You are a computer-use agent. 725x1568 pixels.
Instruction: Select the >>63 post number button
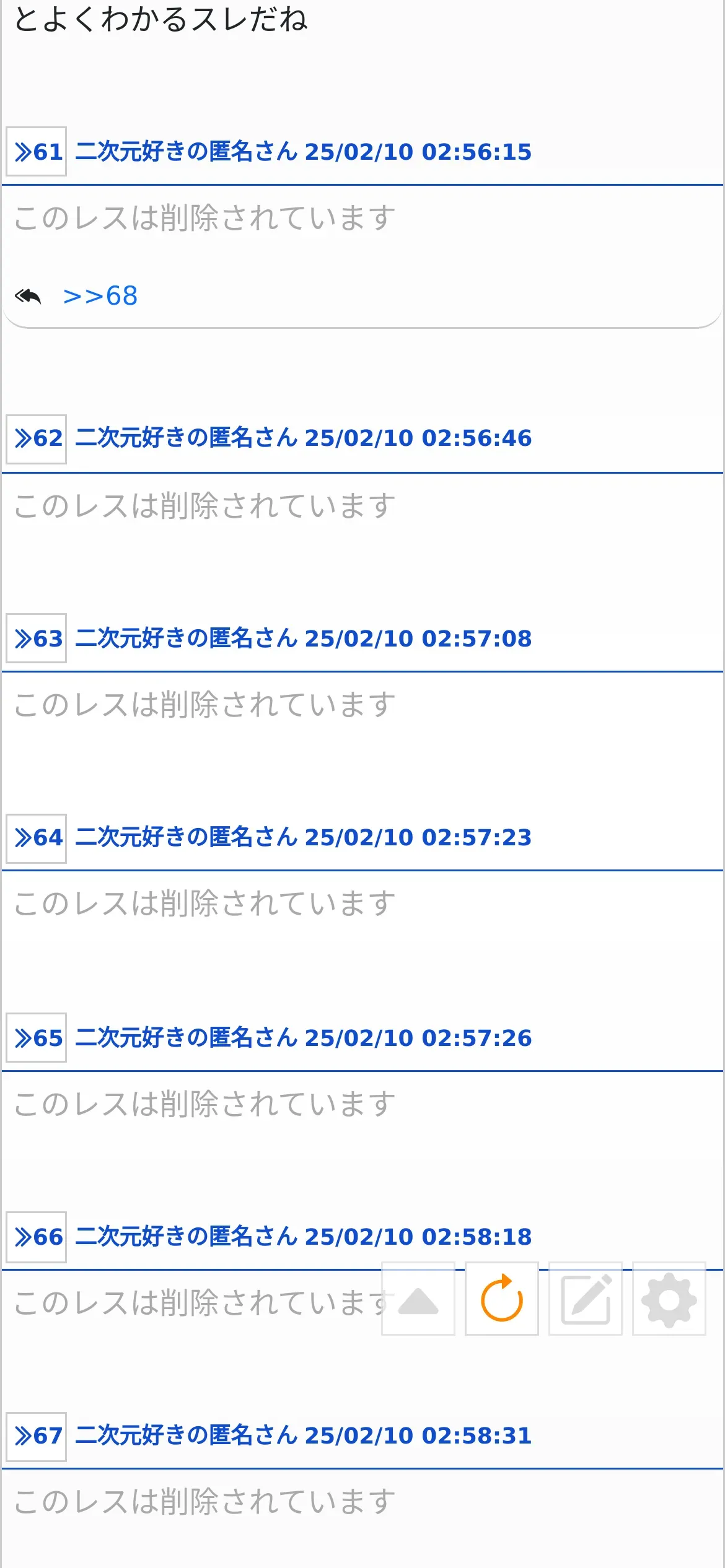37,638
